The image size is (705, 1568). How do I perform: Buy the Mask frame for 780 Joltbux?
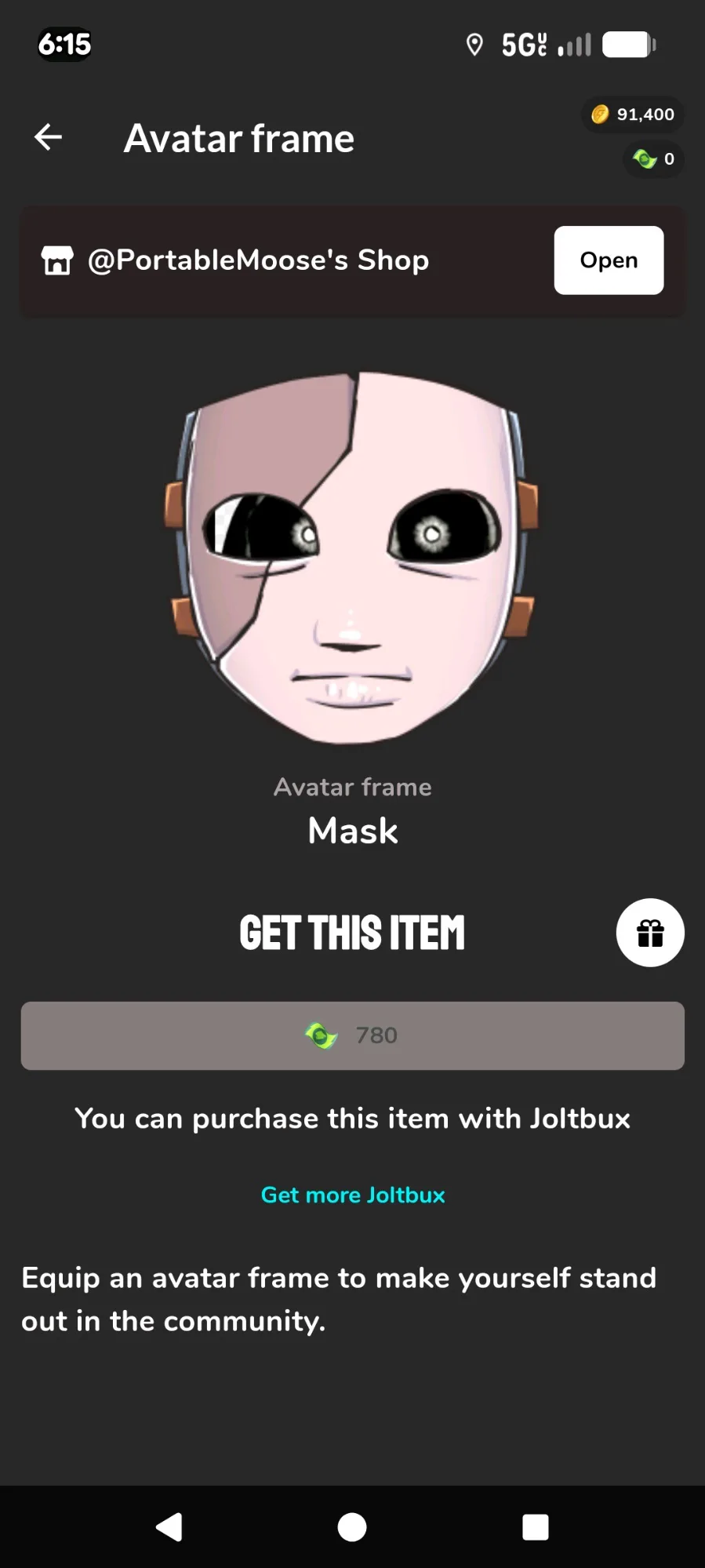point(352,1035)
